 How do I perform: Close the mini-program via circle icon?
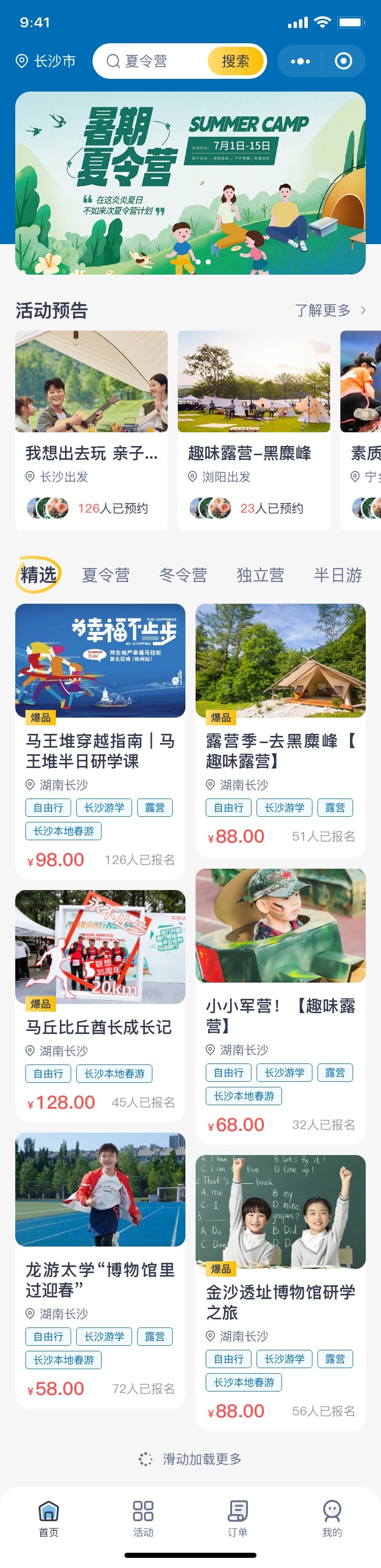[x=343, y=61]
